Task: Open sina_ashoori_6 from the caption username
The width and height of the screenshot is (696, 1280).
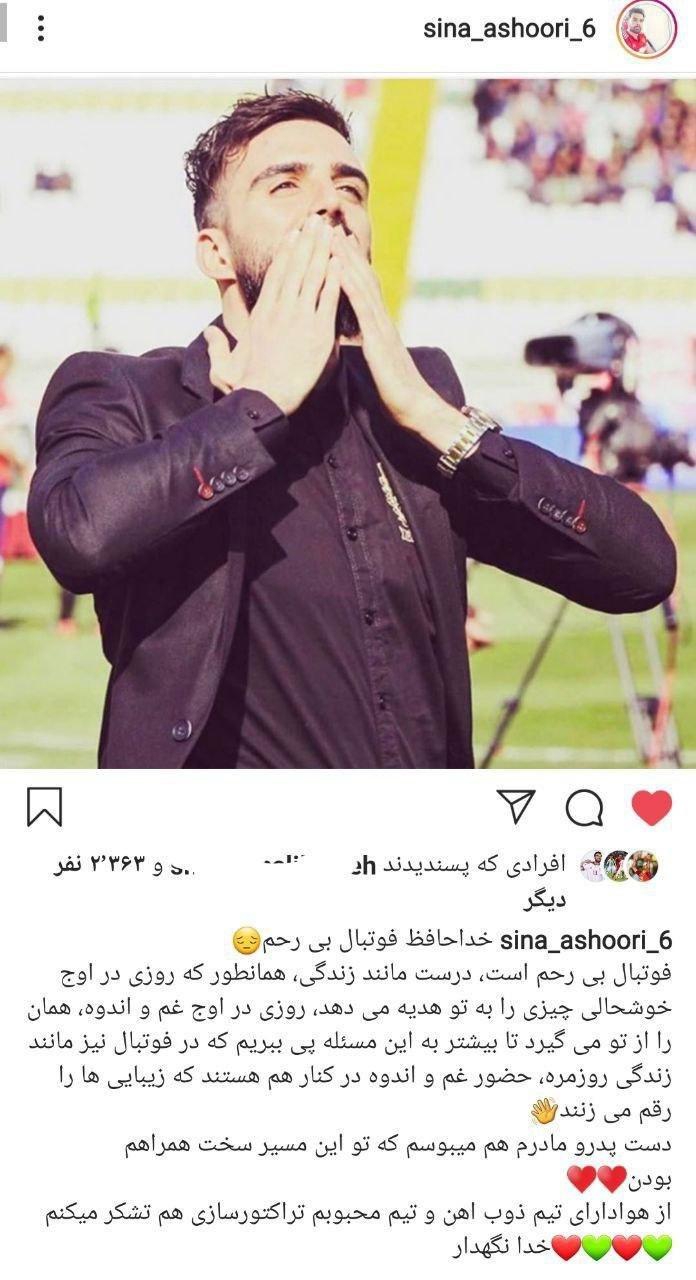Action: point(585,940)
